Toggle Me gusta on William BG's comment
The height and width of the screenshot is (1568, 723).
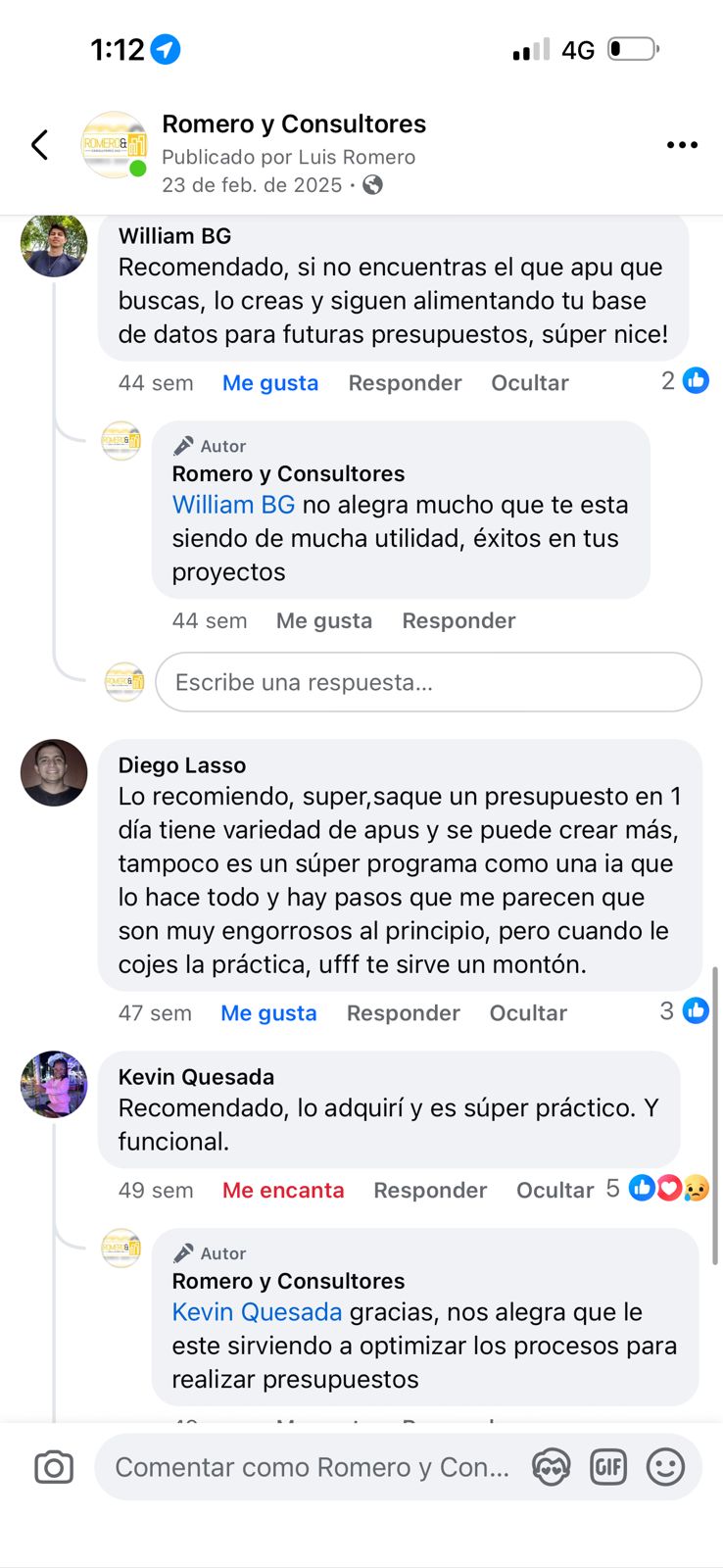[270, 382]
